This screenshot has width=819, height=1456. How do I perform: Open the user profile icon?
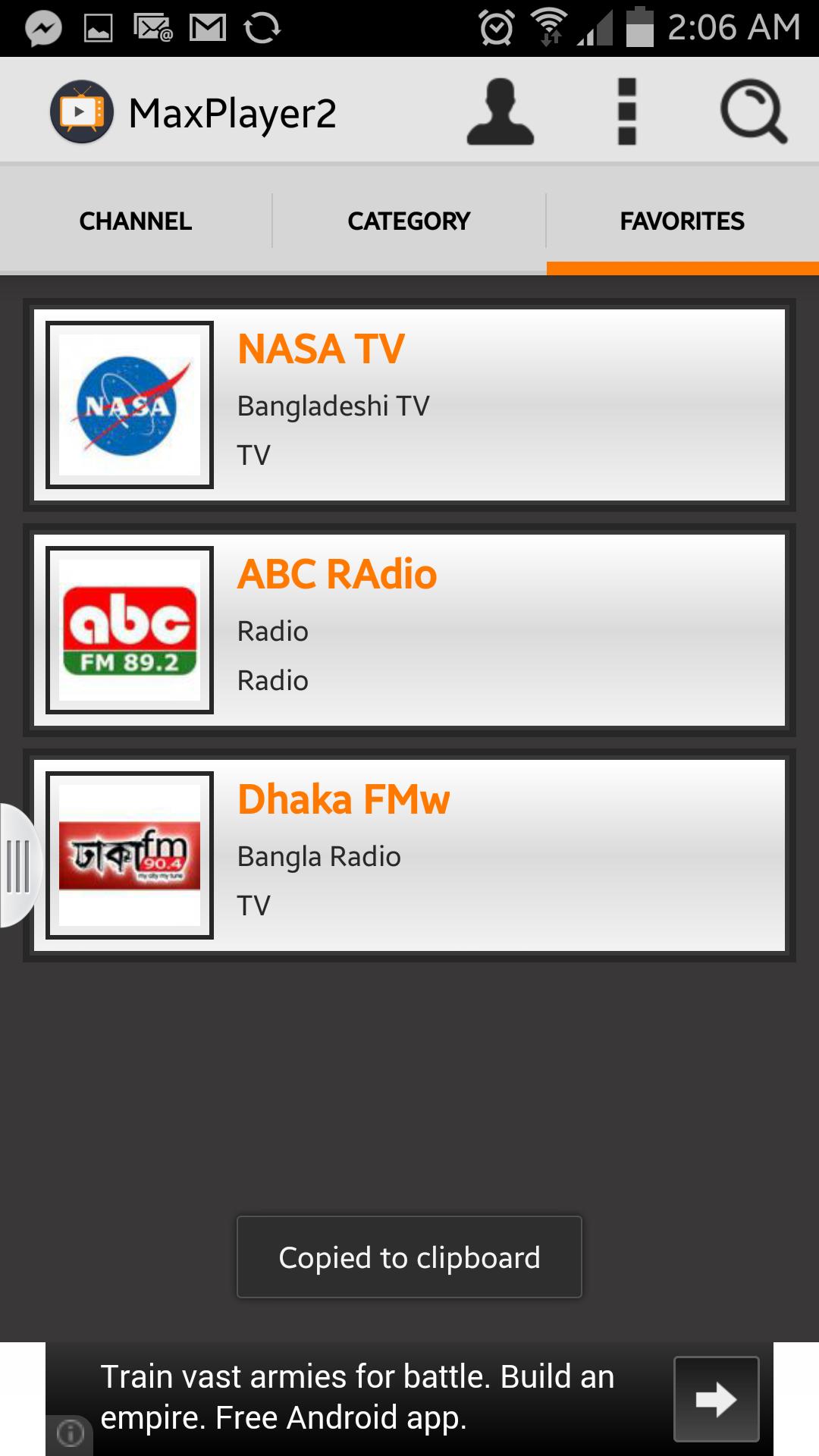[x=500, y=111]
